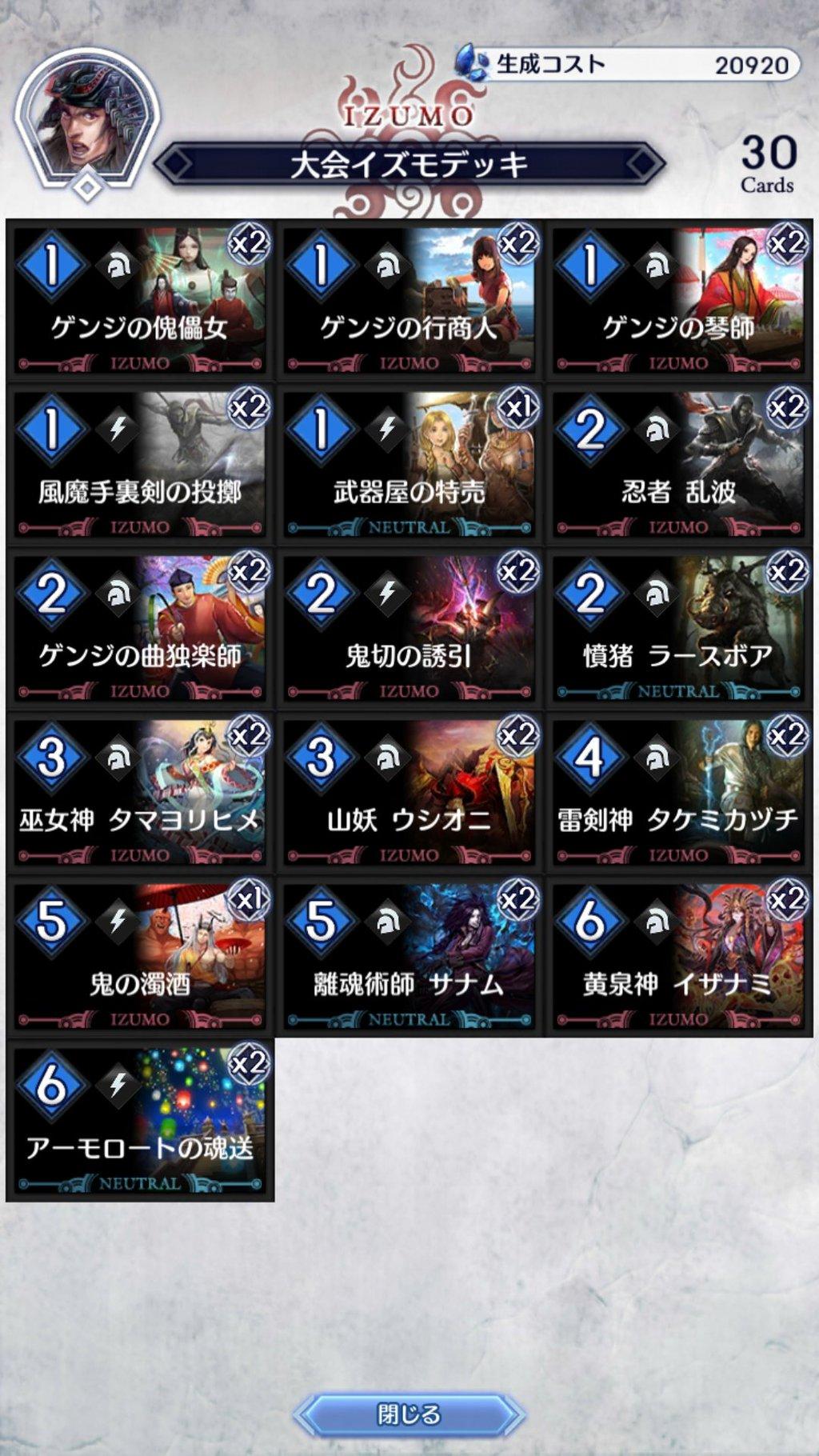The image size is (819, 1456).
Task: Select the 山妖 ウシオニ card
Action: (409, 792)
